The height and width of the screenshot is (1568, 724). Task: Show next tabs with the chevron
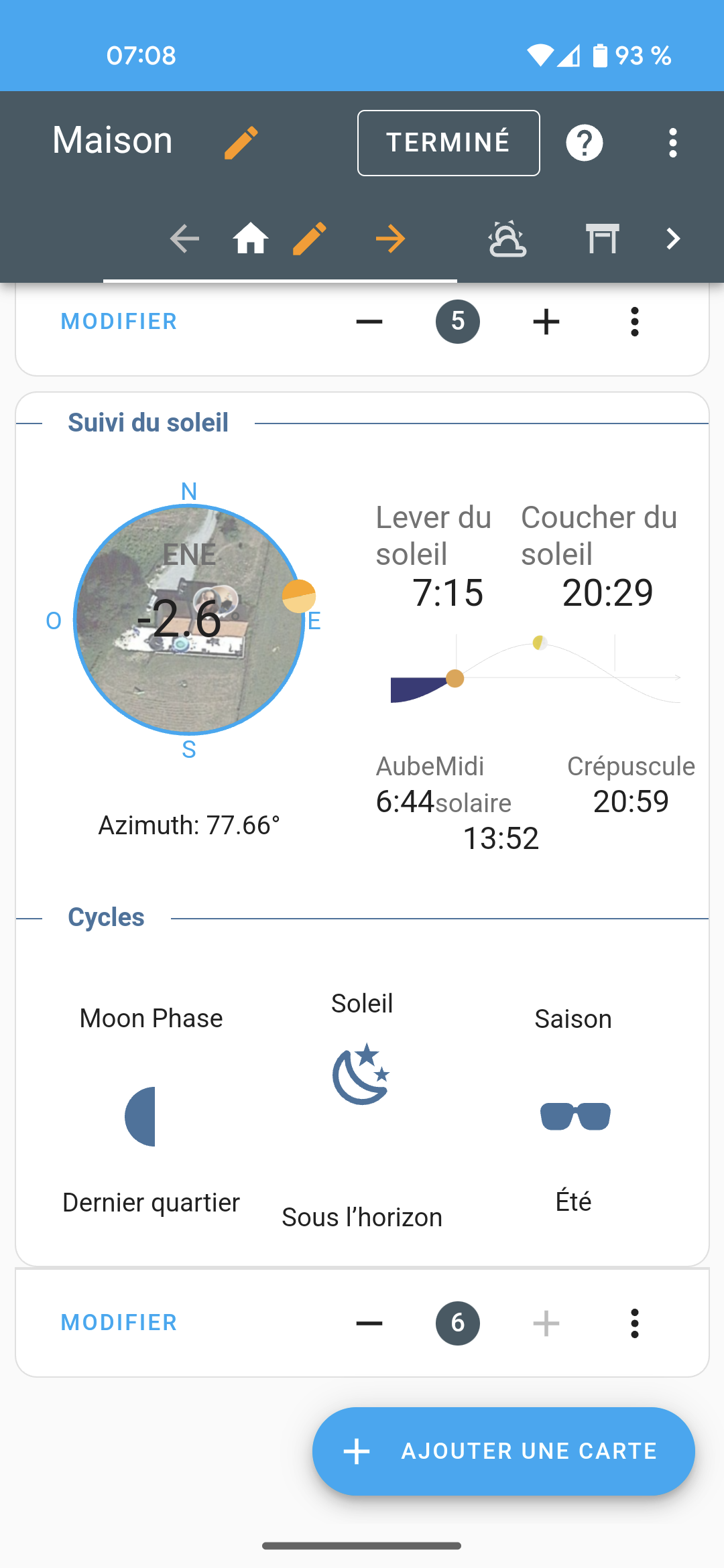[x=673, y=239]
